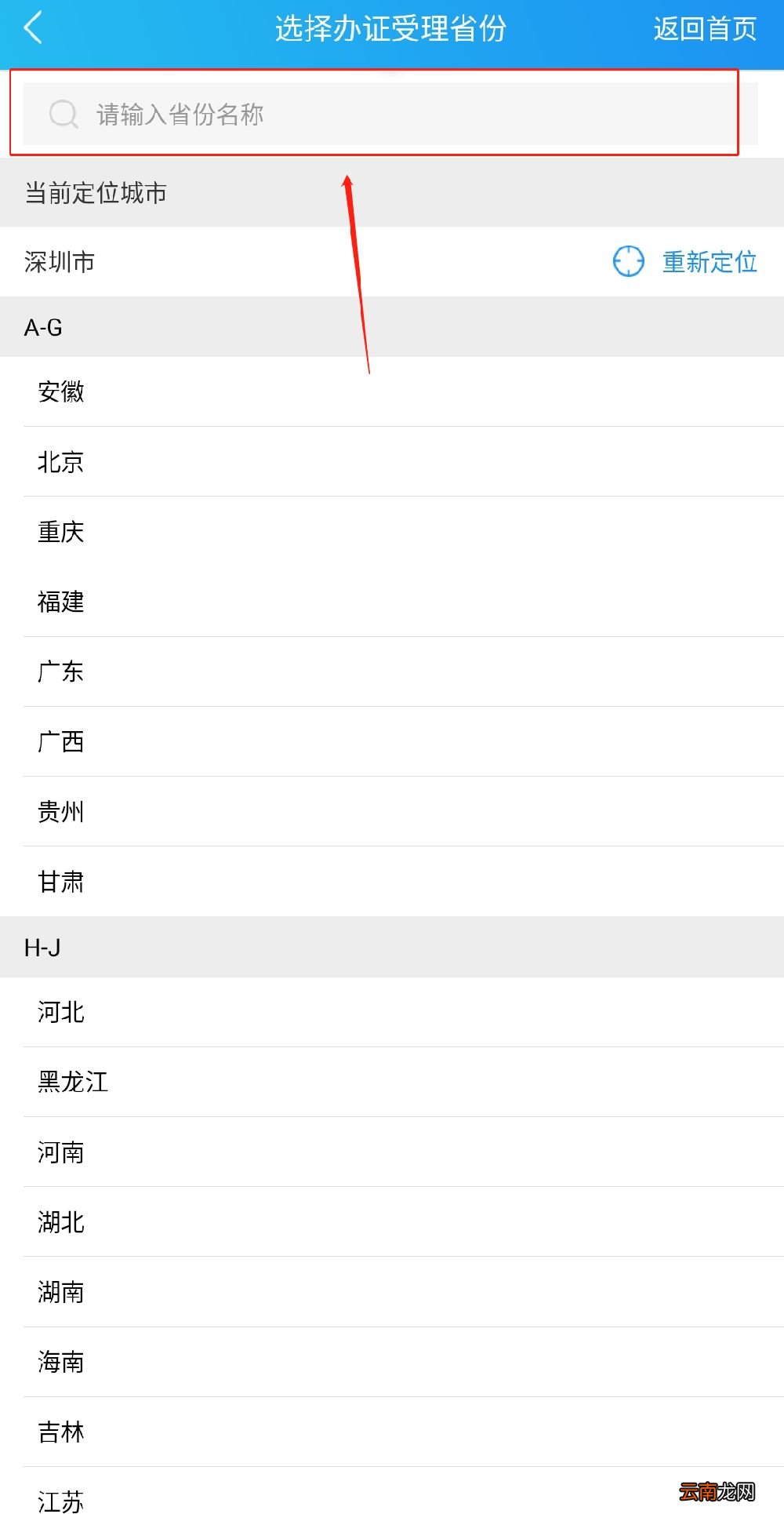784x1514 pixels.
Task: Tap 重新定位 to refresh location
Action: [709, 261]
